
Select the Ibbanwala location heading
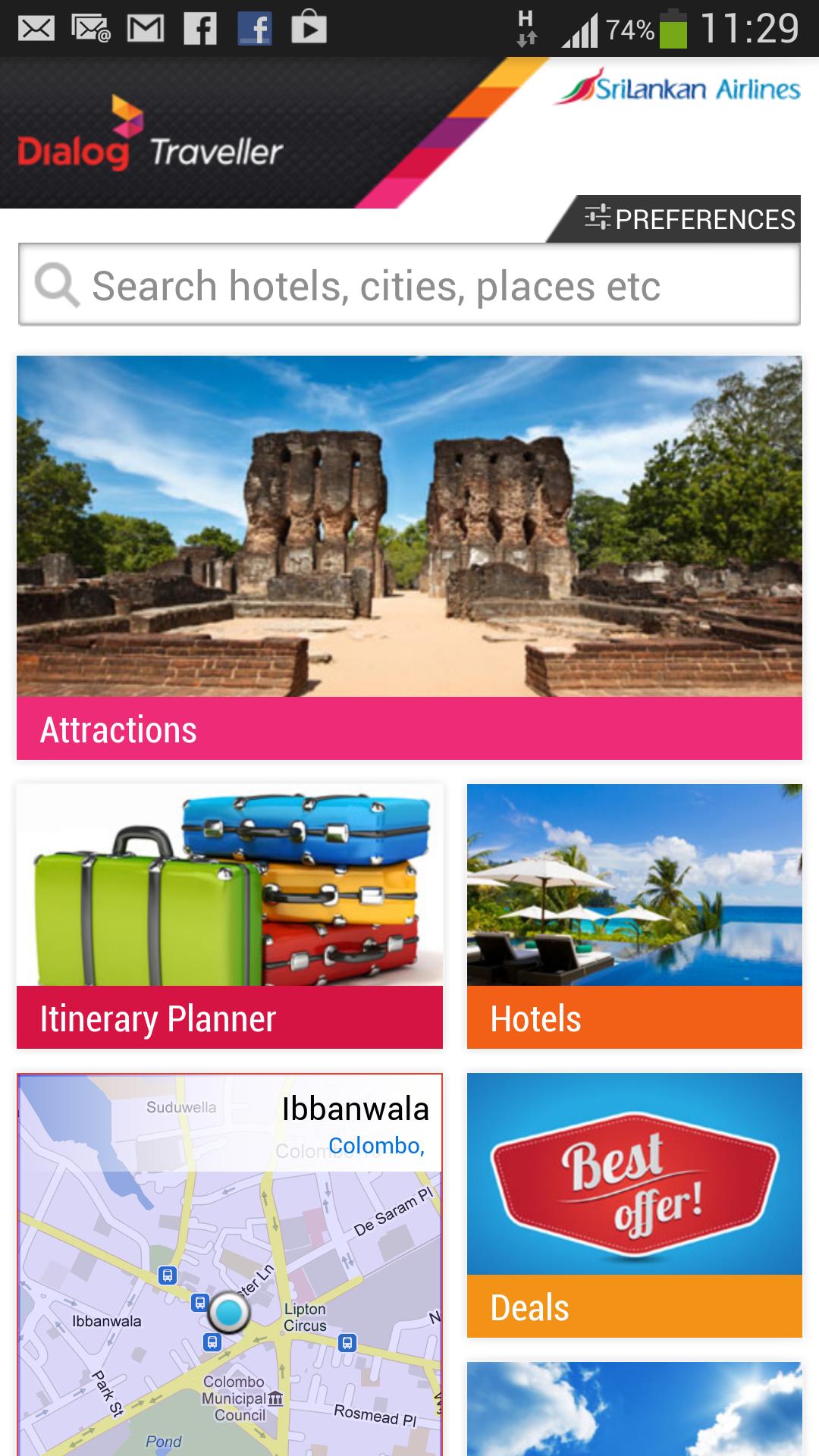tap(355, 1109)
